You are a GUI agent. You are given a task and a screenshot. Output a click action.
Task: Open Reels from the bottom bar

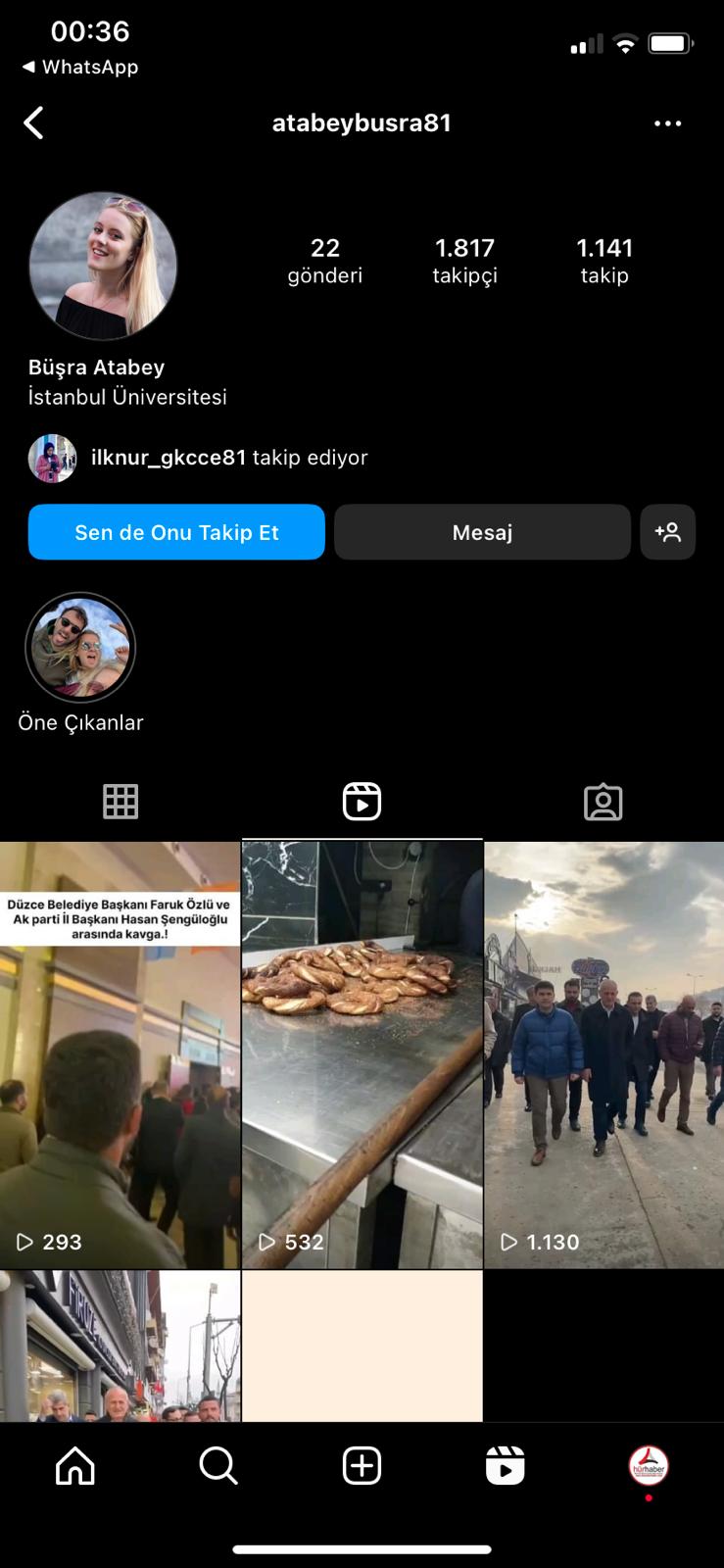[505, 1466]
